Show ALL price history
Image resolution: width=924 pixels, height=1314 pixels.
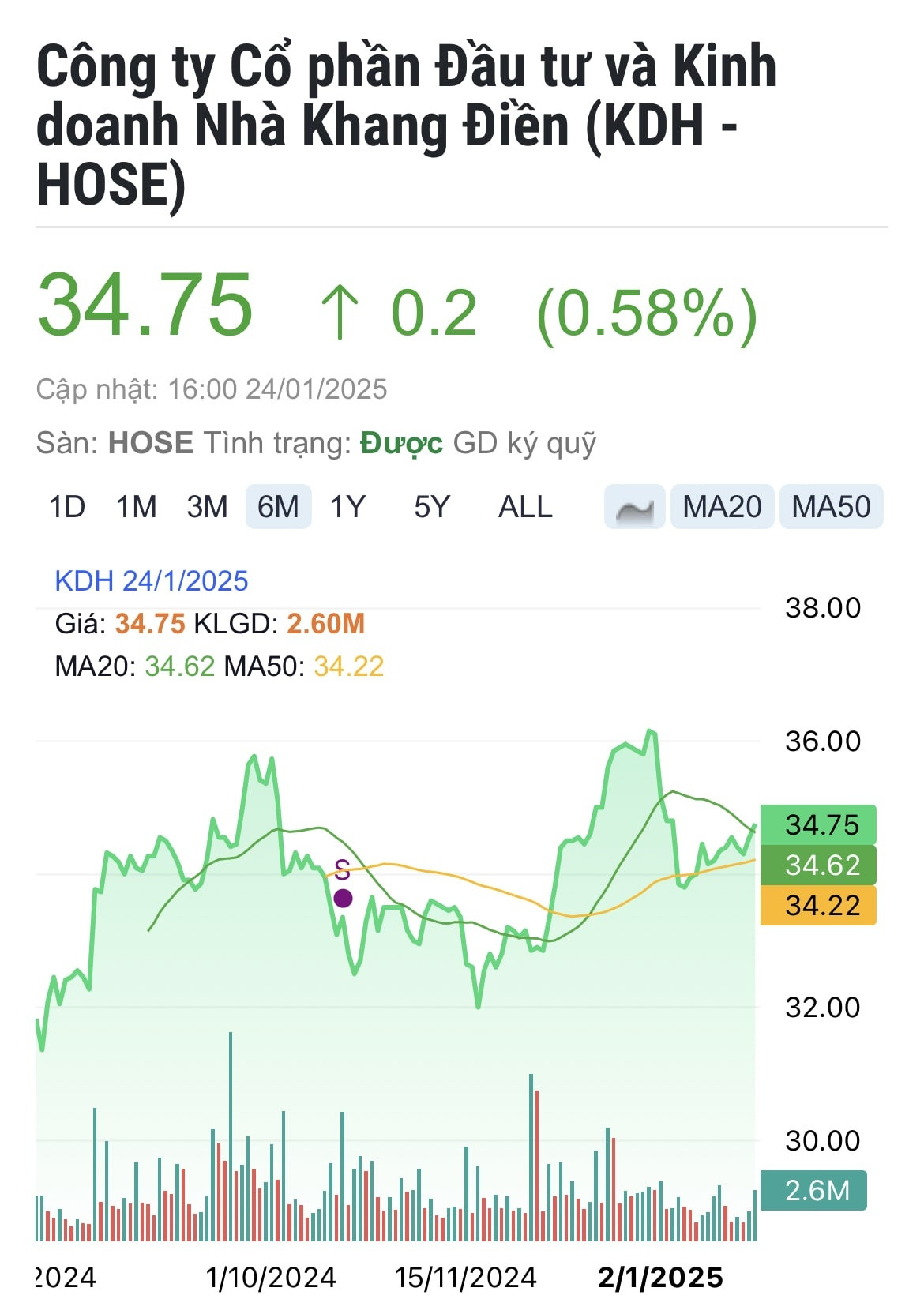[525, 507]
